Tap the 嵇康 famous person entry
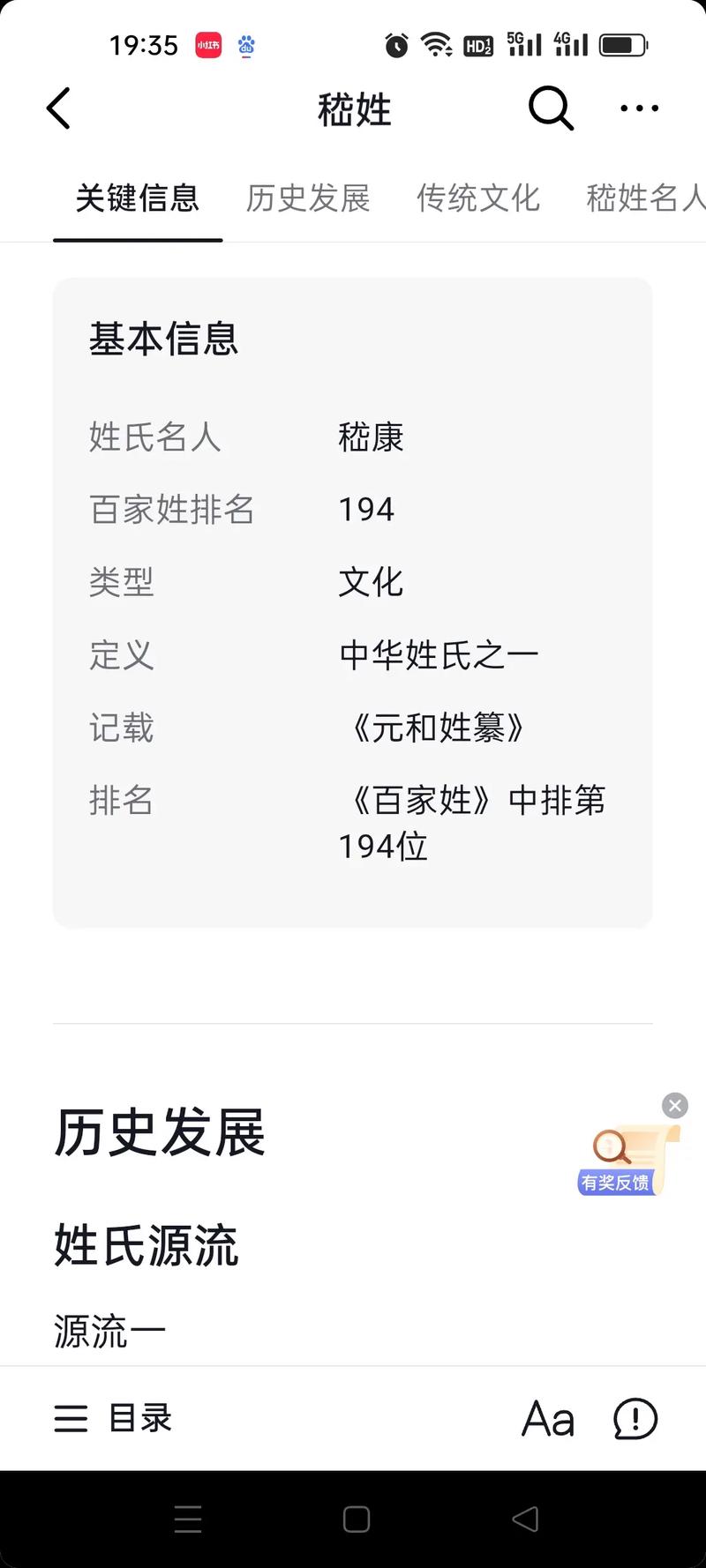This screenshot has width=706, height=1568. click(371, 437)
